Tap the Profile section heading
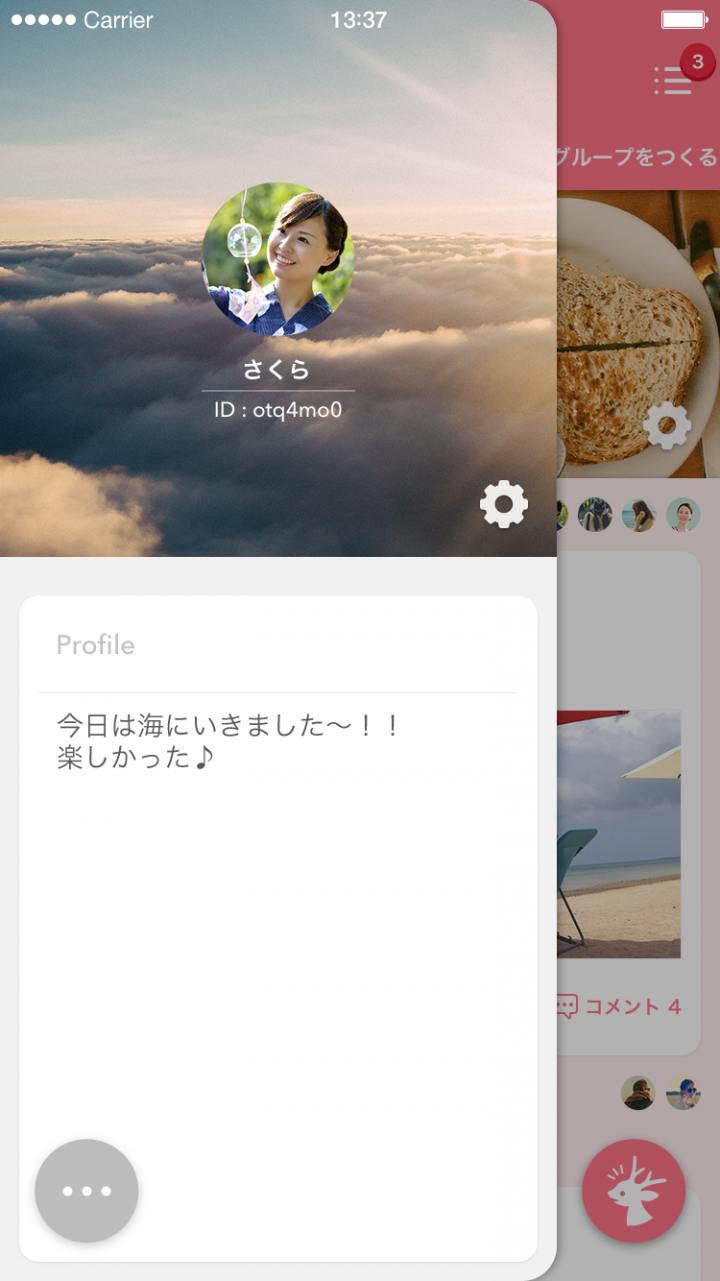Viewport: 720px width, 1281px height. tap(96, 645)
